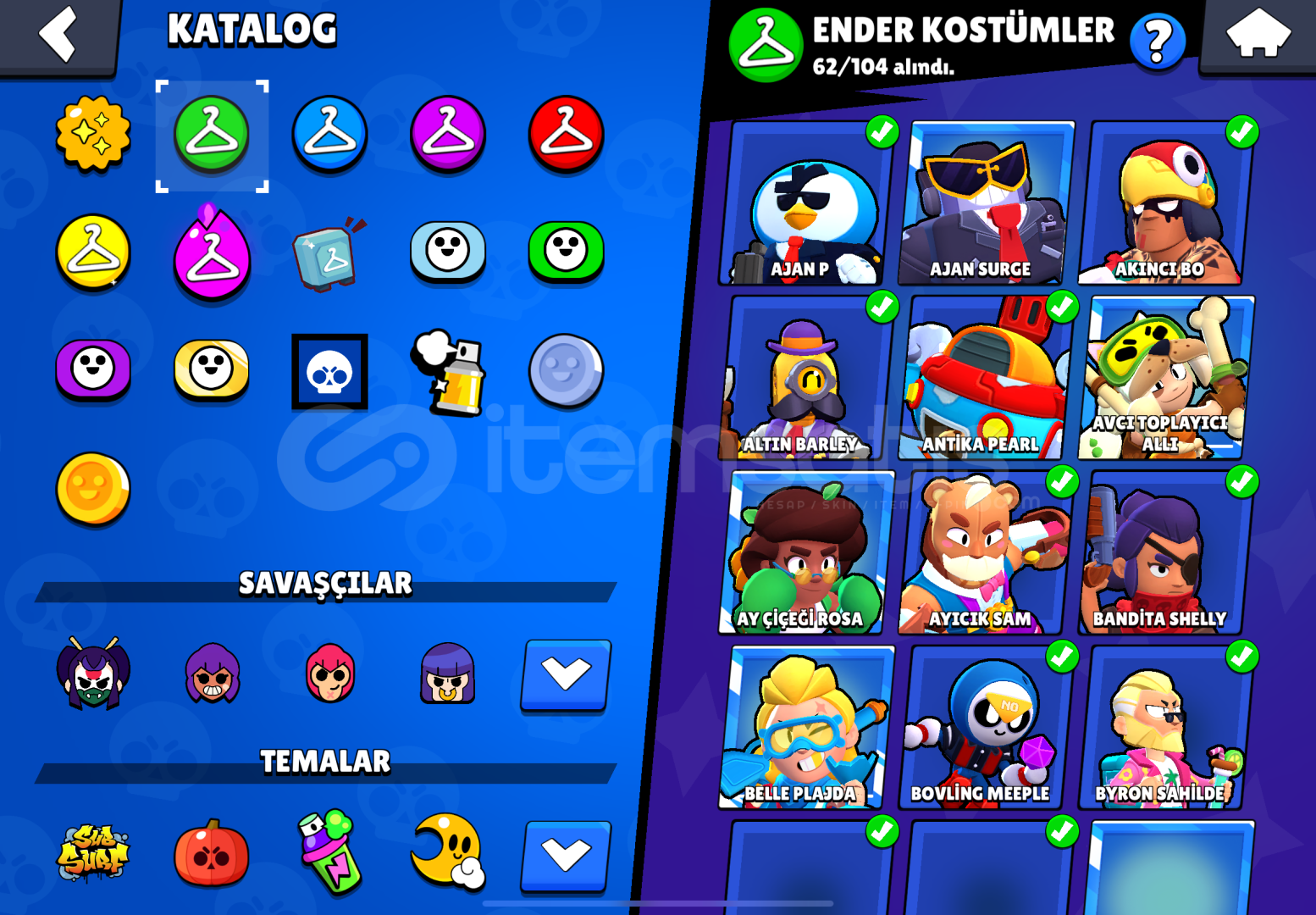Open the Ajan P skin card
Screen dimensions: 1316x915
point(805,205)
